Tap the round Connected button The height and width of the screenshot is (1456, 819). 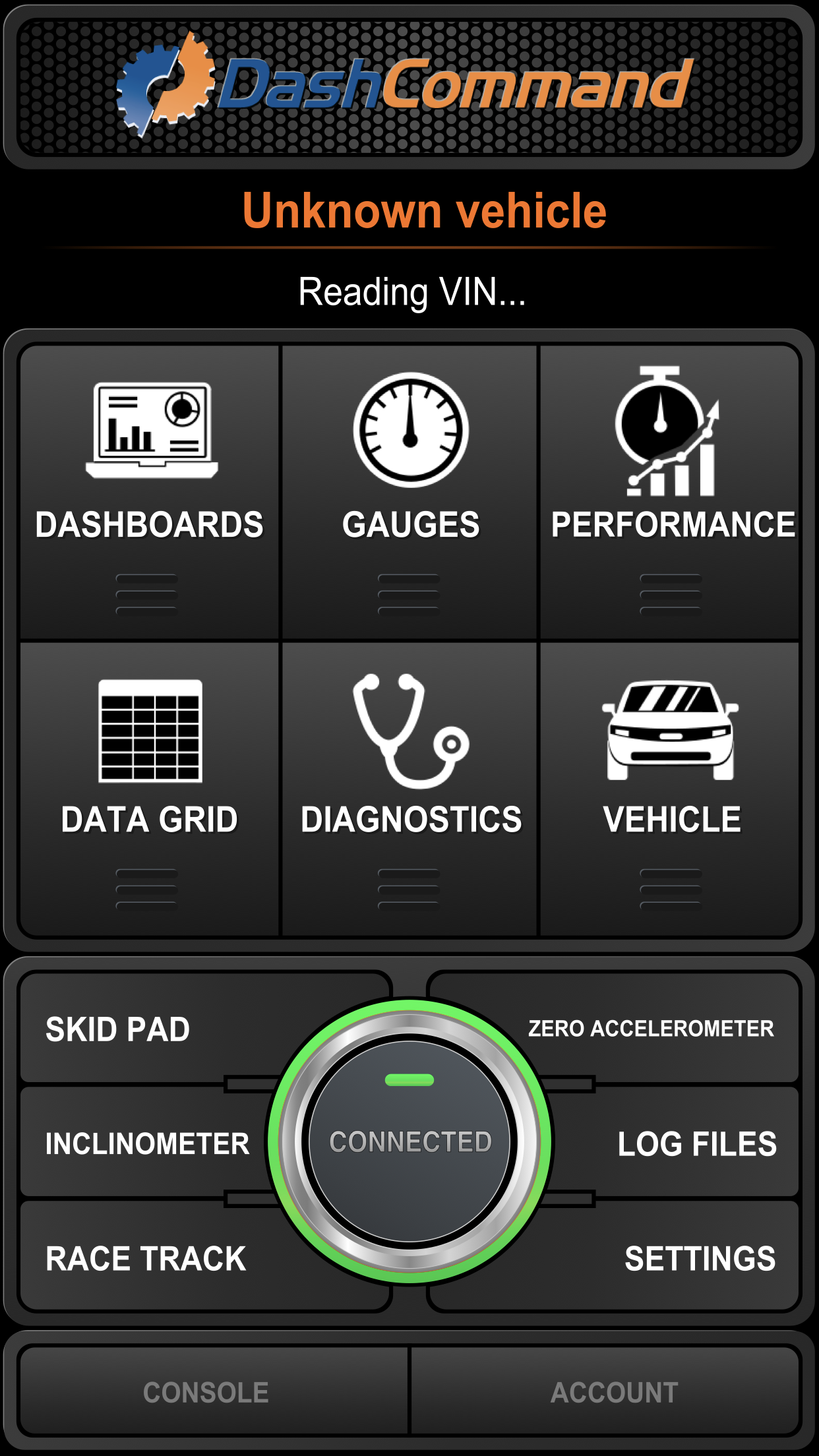[409, 1141]
